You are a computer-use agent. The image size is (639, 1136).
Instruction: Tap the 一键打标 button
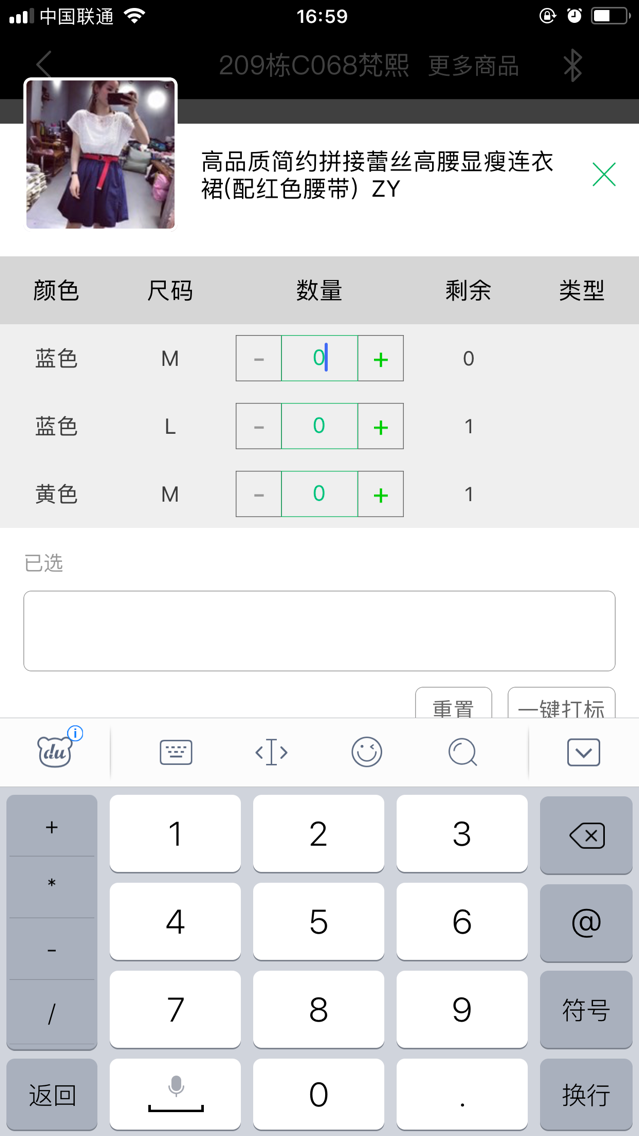(x=561, y=703)
